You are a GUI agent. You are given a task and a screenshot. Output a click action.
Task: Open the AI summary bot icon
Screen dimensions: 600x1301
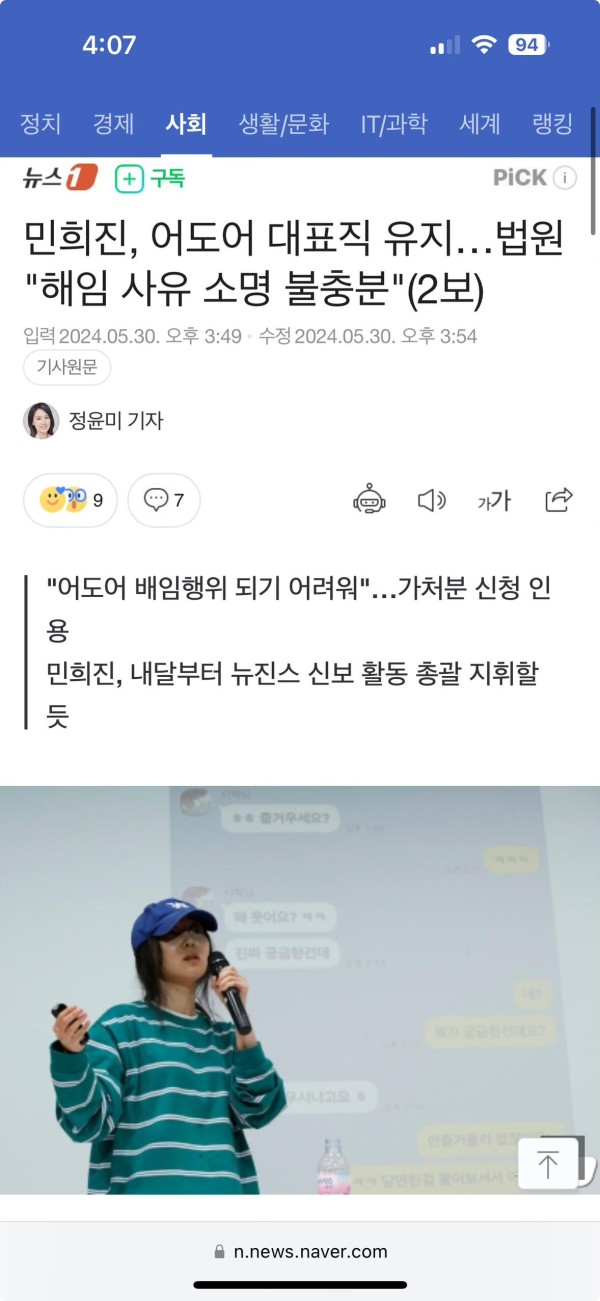(x=369, y=500)
